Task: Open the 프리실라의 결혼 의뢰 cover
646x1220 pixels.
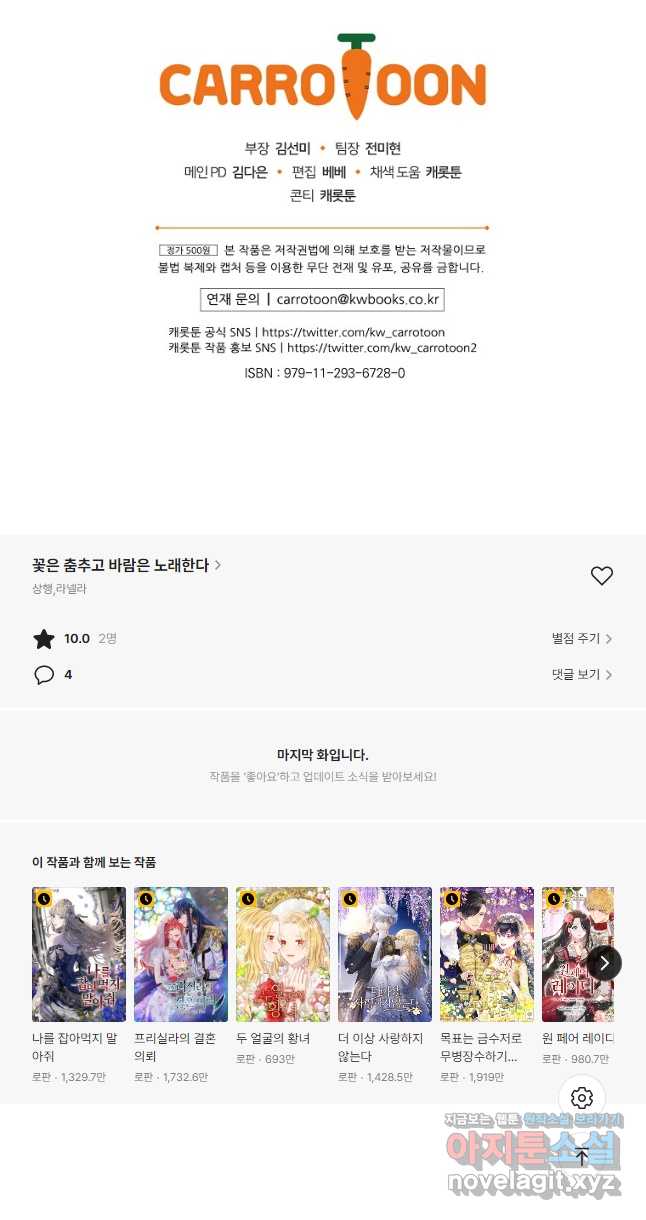Action: 181,954
